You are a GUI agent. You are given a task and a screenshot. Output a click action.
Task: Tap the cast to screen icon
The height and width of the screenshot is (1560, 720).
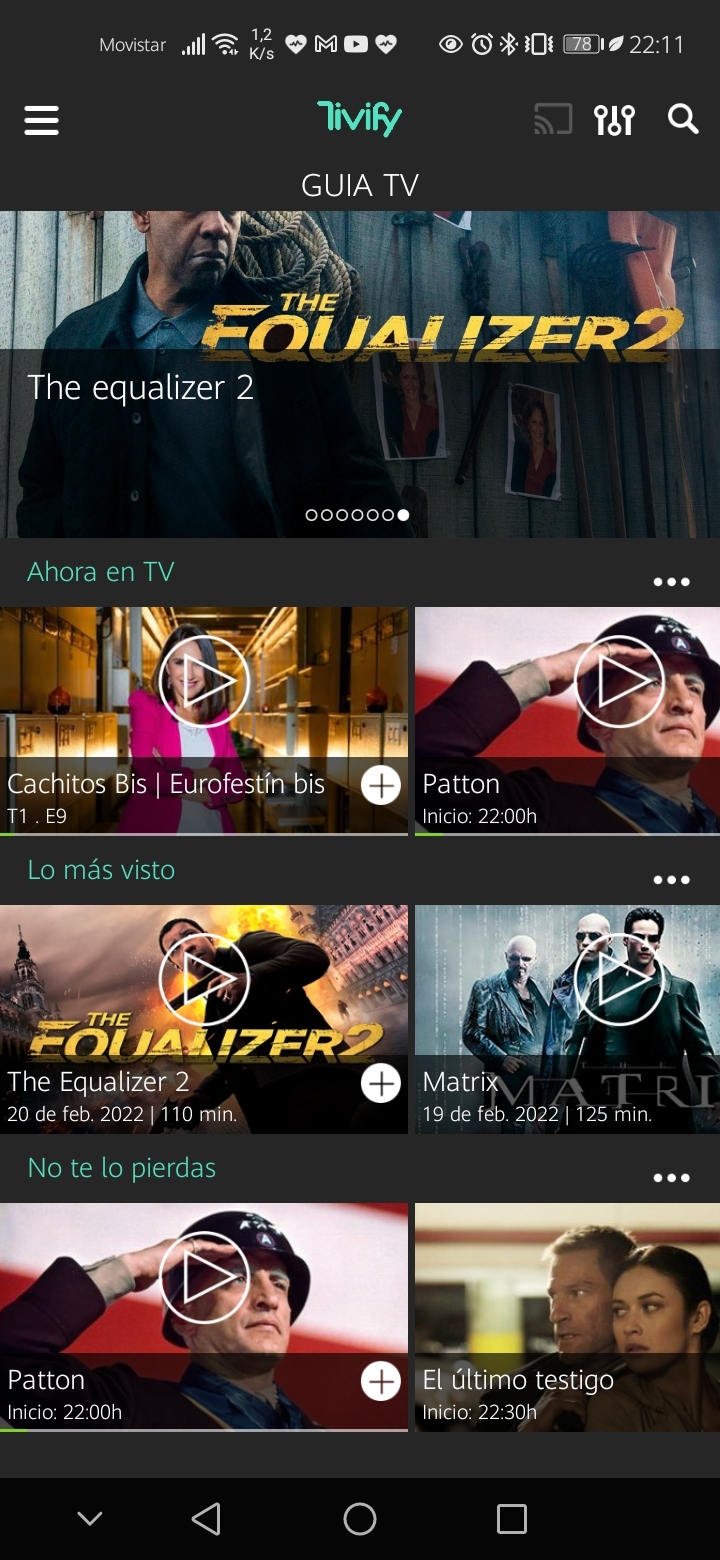(552, 120)
